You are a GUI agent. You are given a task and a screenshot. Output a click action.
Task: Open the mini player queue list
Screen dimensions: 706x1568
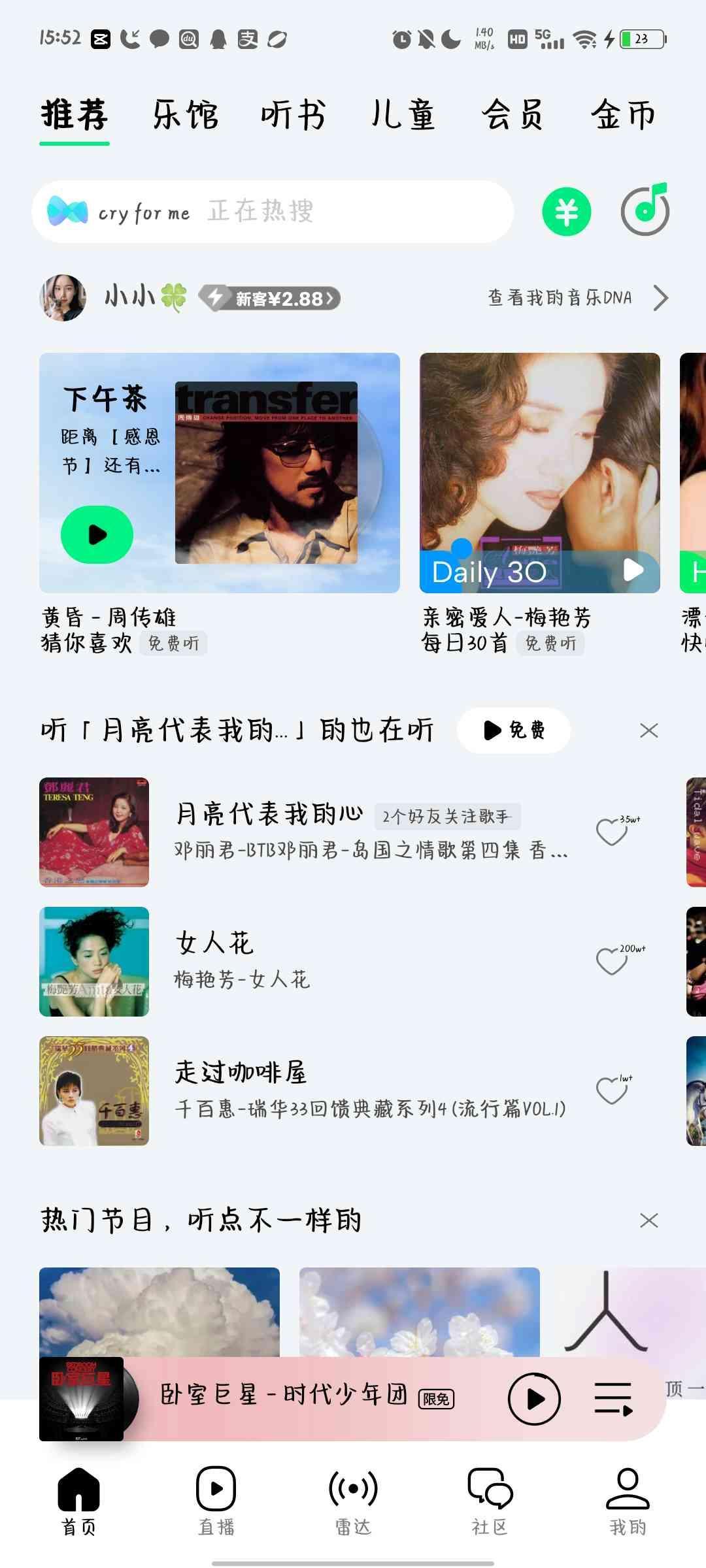click(613, 1399)
